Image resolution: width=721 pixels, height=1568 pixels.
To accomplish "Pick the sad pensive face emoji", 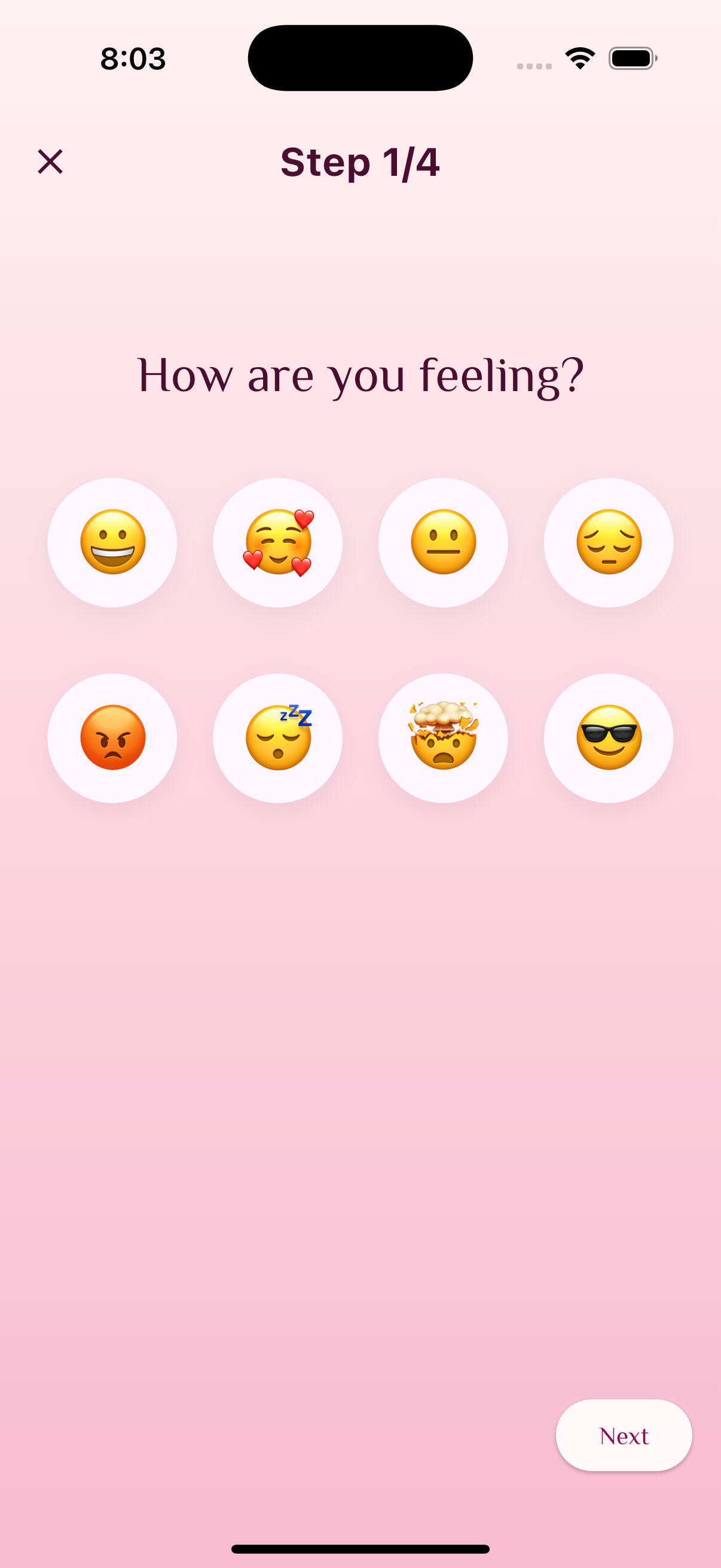I will (609, 543).
